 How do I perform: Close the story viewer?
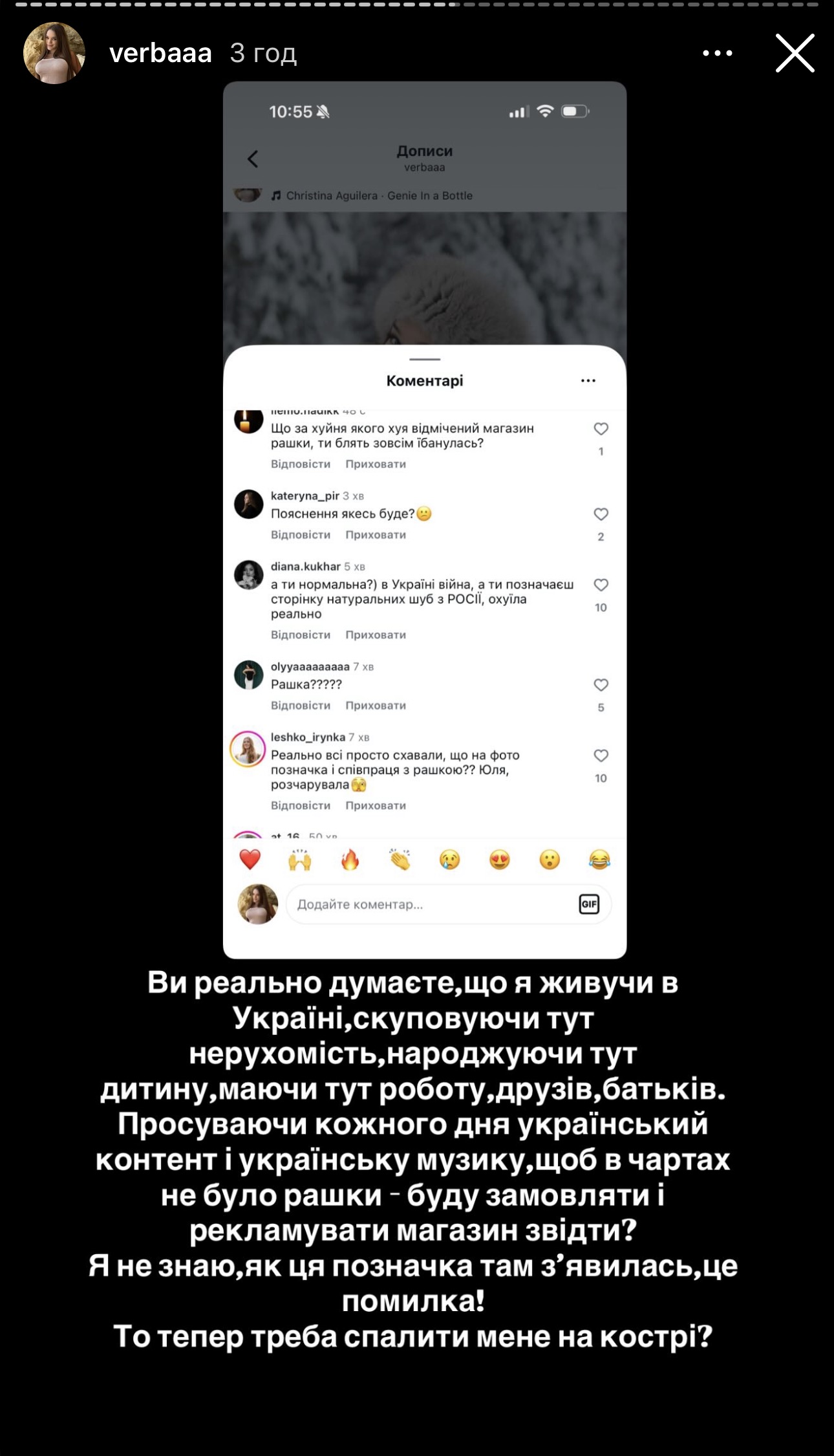point(795,53)
